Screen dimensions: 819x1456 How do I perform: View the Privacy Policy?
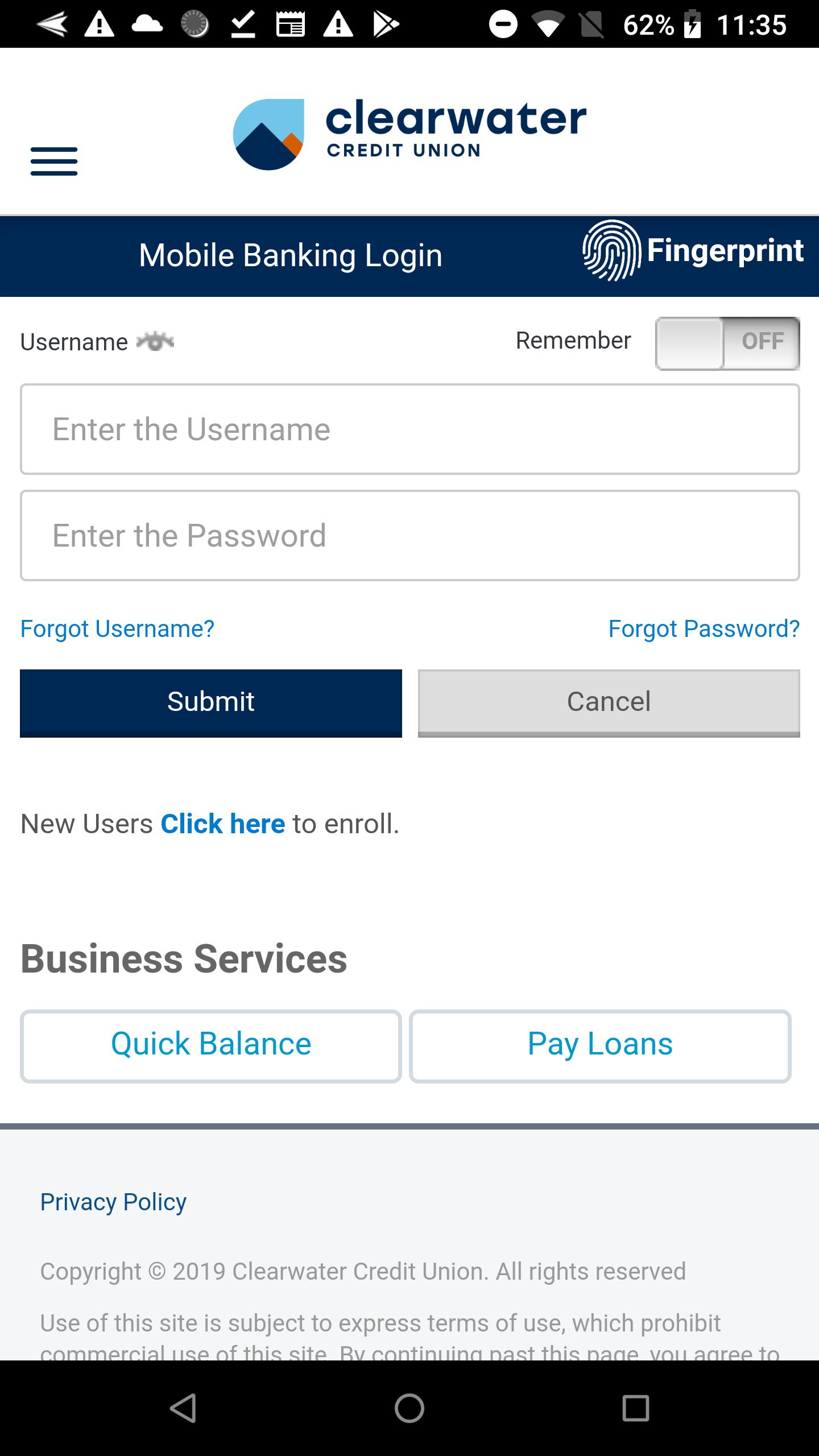(113, 1202)
